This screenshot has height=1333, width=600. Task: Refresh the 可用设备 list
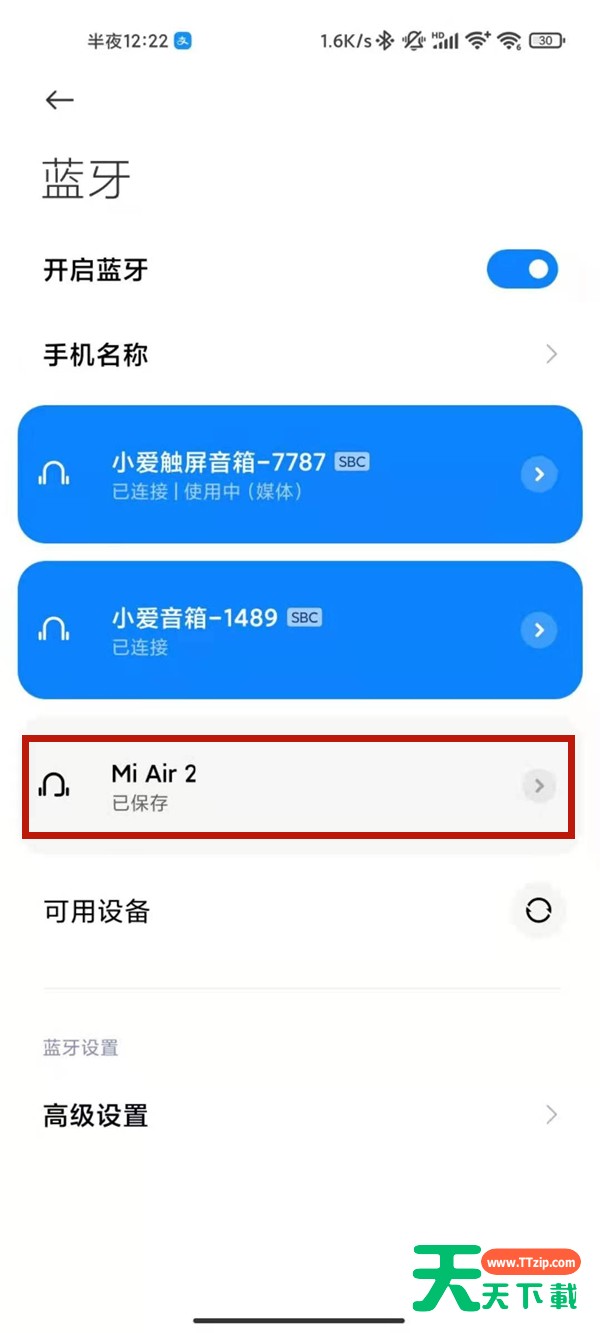pos(539,910)
